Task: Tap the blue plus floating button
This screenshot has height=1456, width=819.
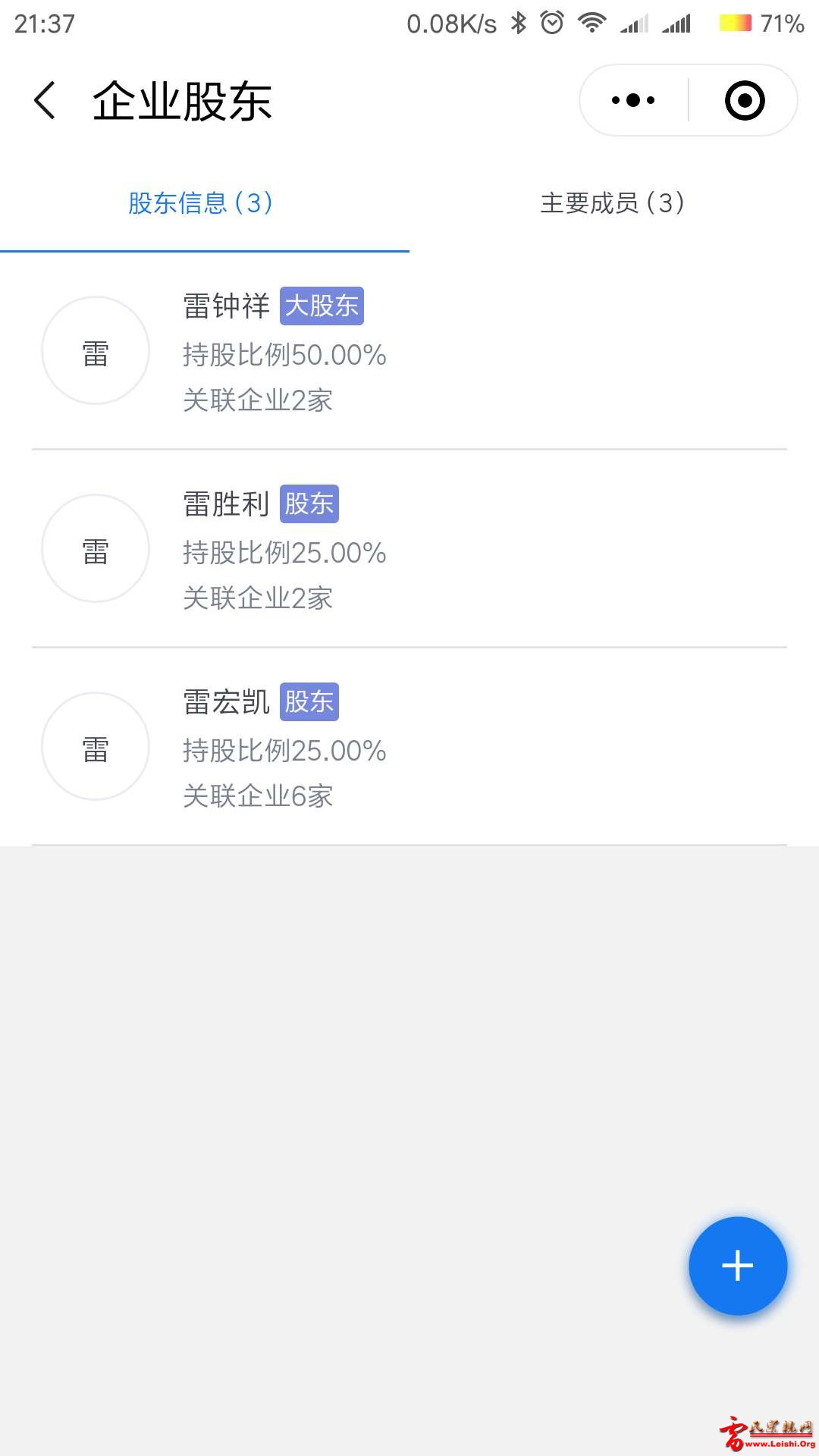Action: point(738,1266)
